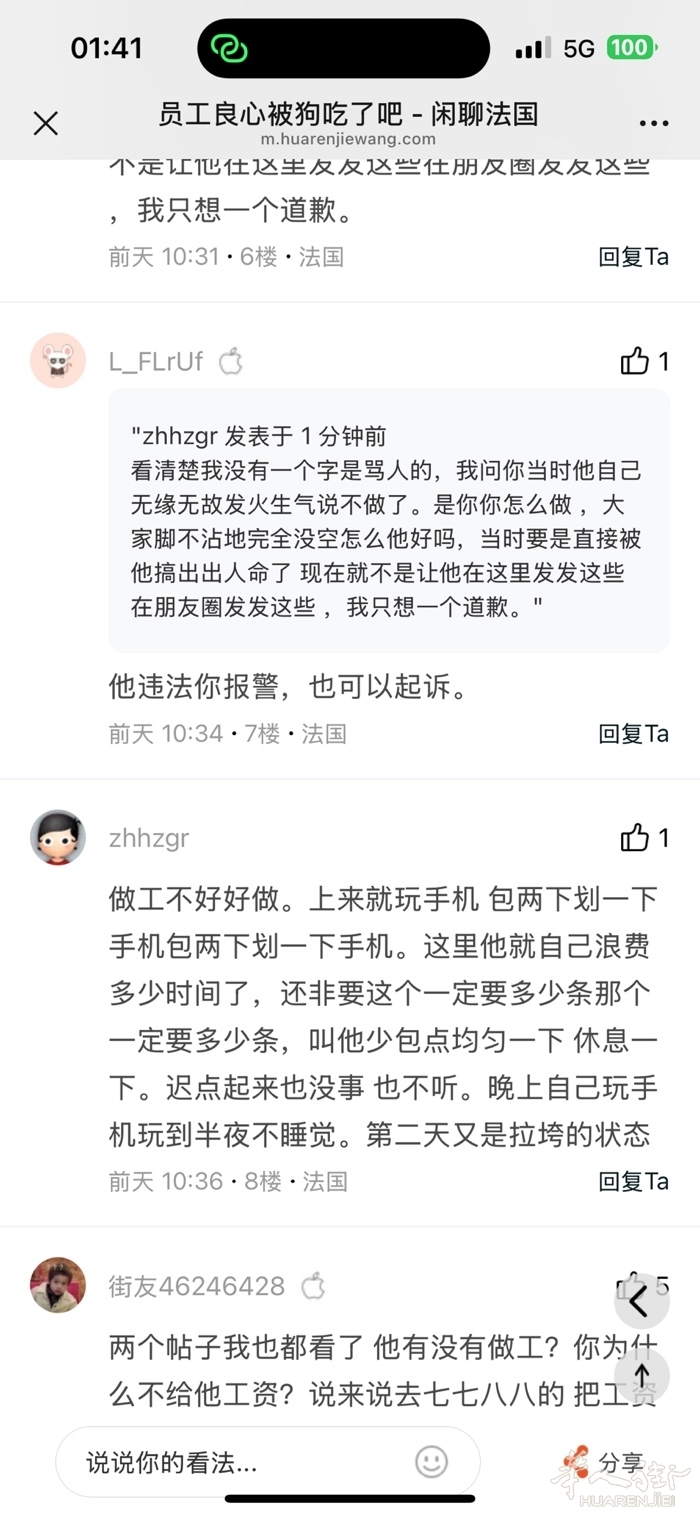Open the emoji picker smiley
700x1516 pixels.
point(432,1462)
